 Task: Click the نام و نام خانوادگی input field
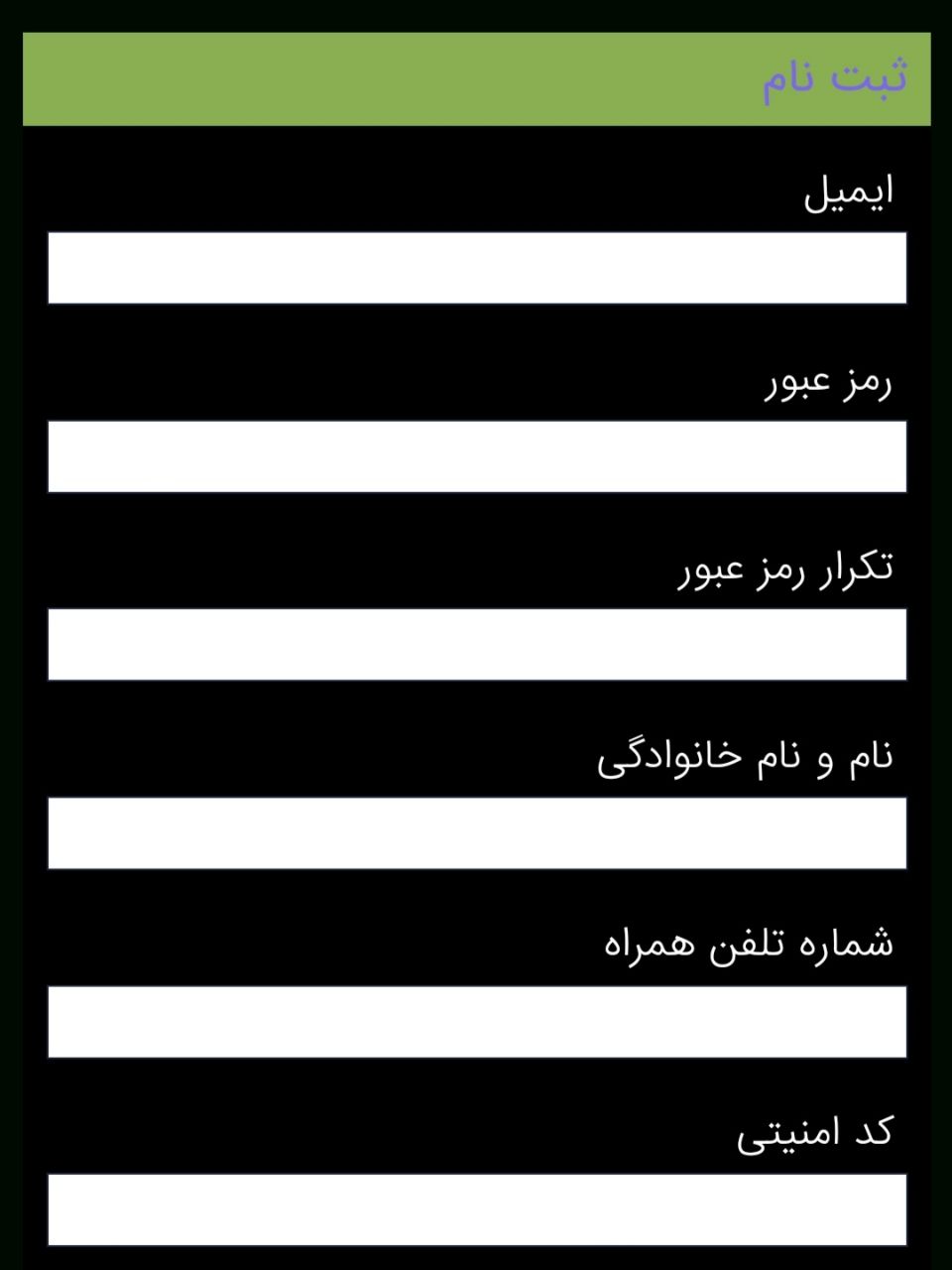476,833
